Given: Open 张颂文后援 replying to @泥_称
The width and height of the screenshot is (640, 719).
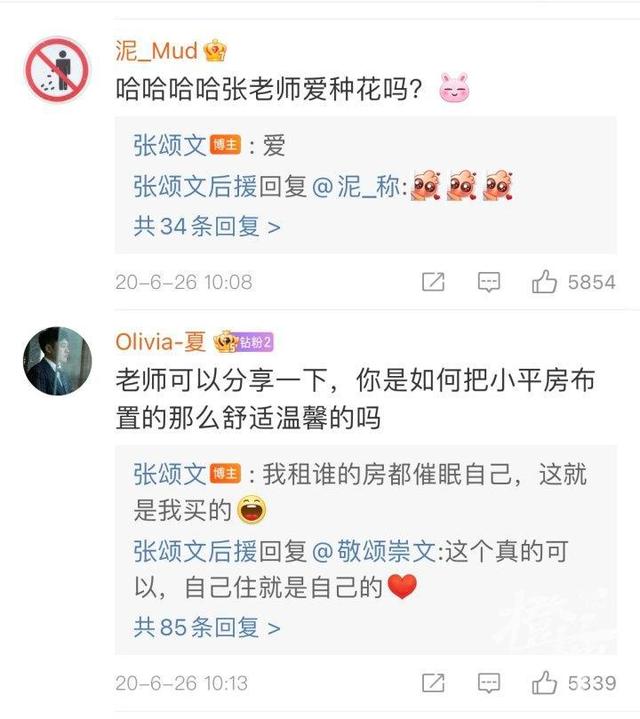Looking at the screenshot, I should 196,186.
